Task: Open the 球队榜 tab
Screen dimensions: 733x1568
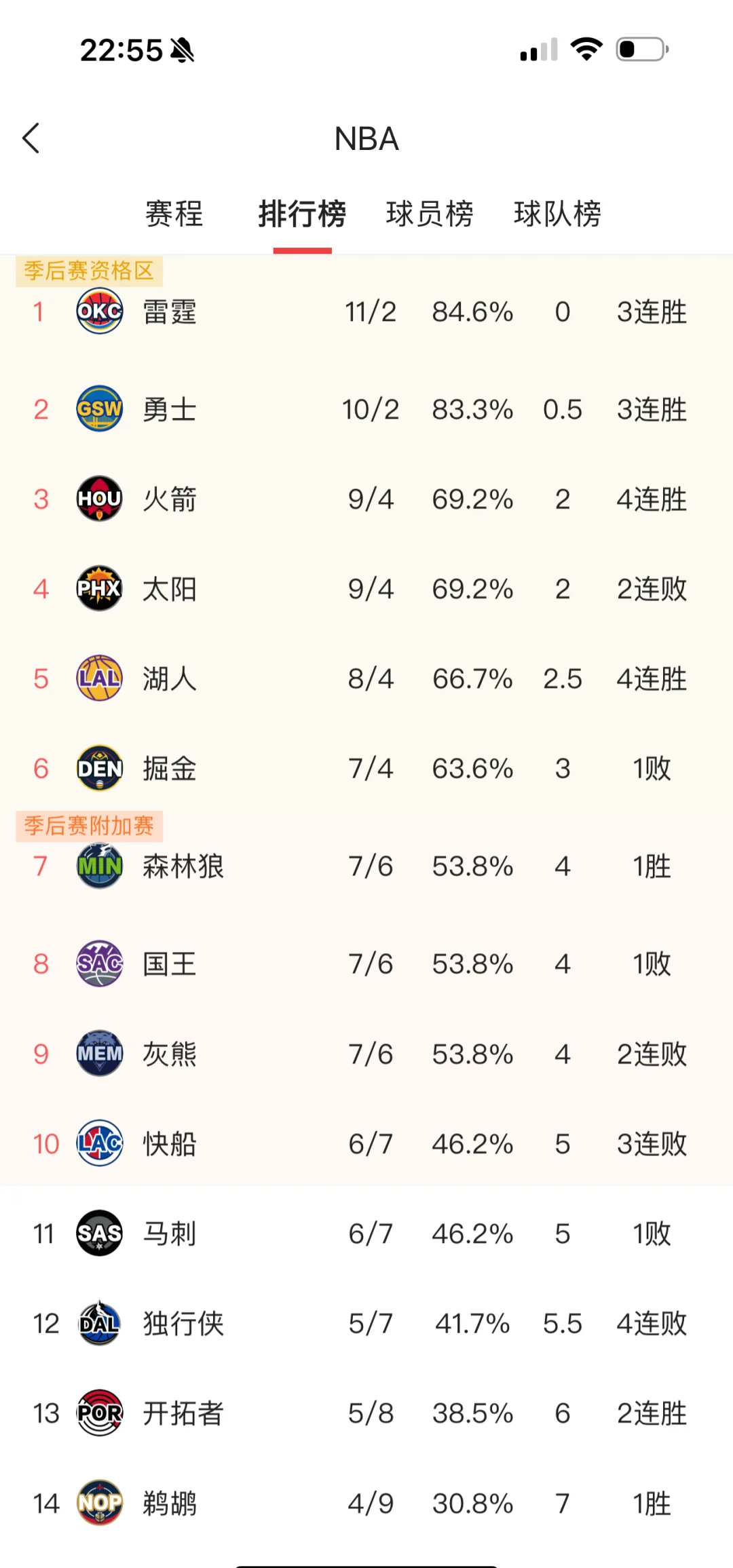Action: 558,214
